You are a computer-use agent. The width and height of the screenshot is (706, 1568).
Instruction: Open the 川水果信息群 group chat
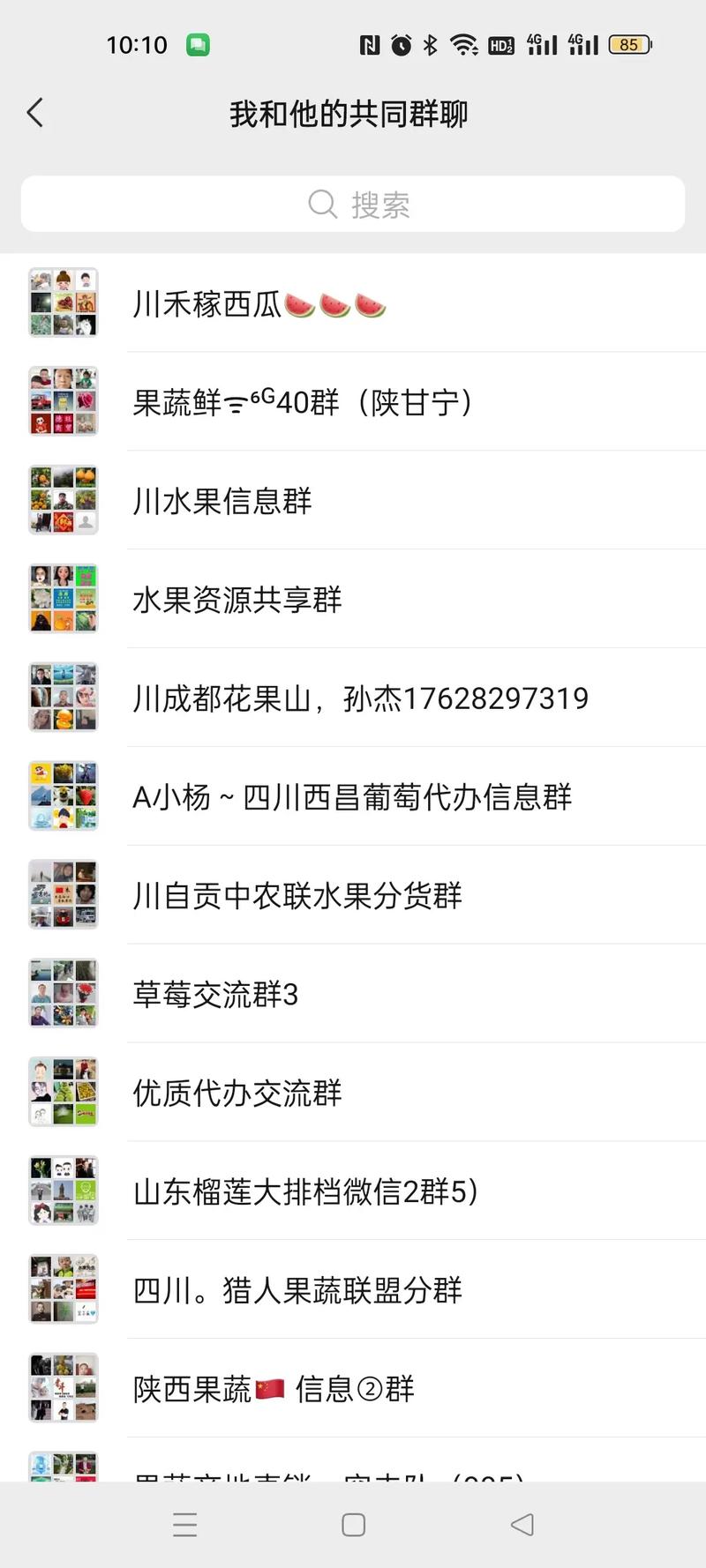pos(353,502)
